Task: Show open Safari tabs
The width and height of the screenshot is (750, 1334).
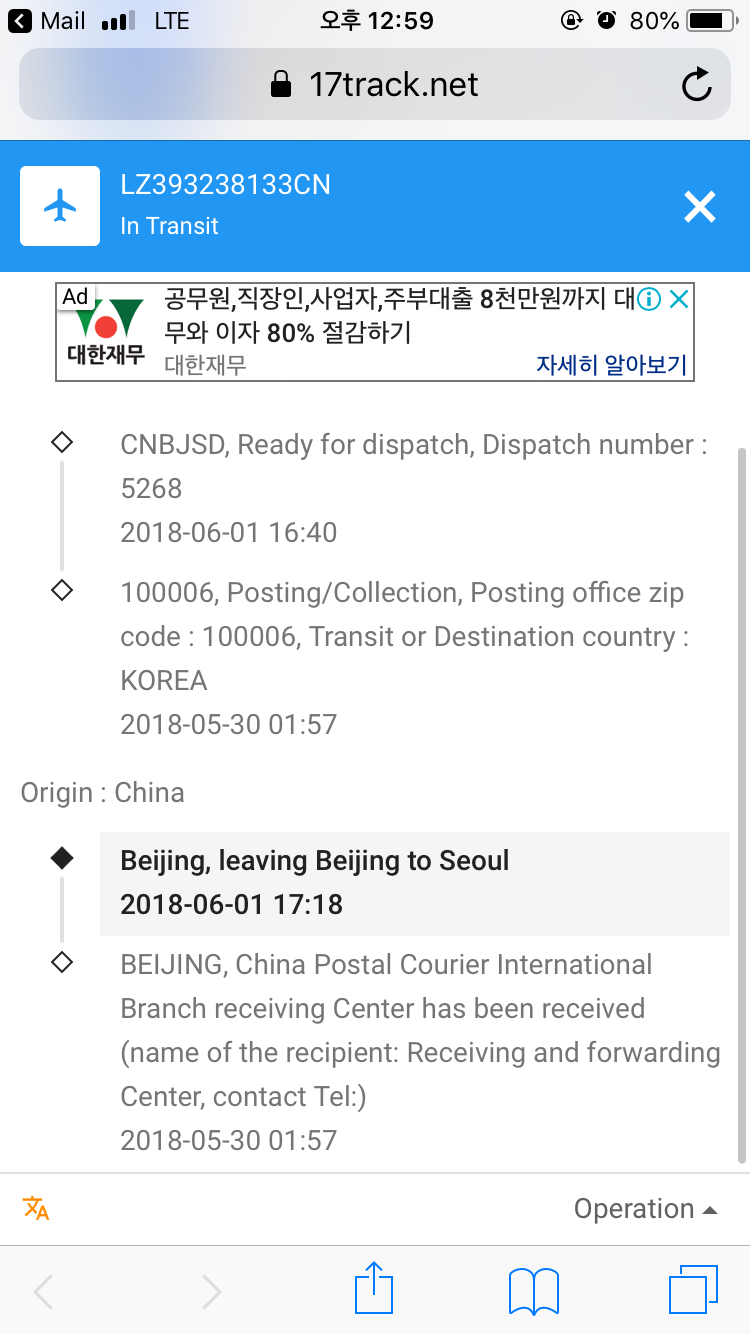Action: [692, 1290]
